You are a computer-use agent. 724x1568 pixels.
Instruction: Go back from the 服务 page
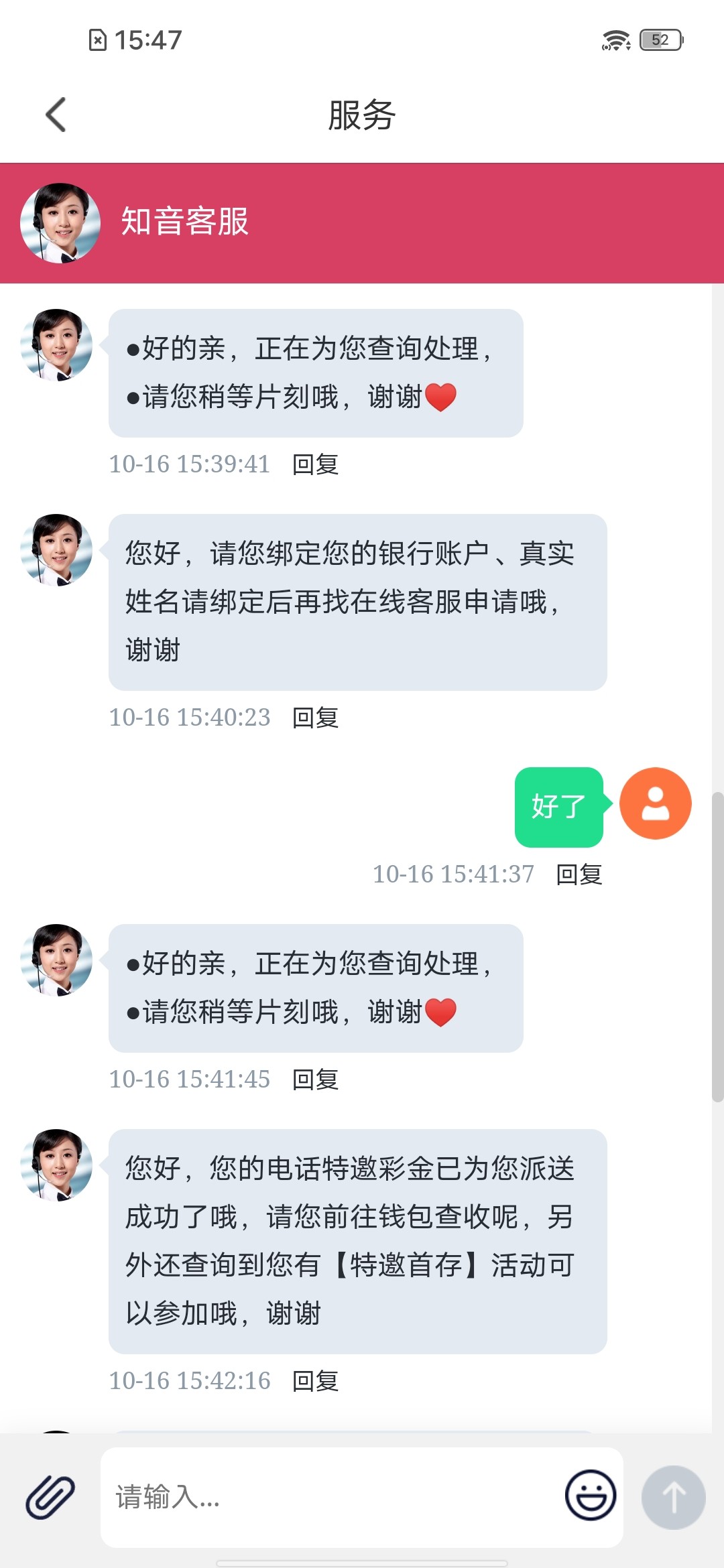coord(56,115)
